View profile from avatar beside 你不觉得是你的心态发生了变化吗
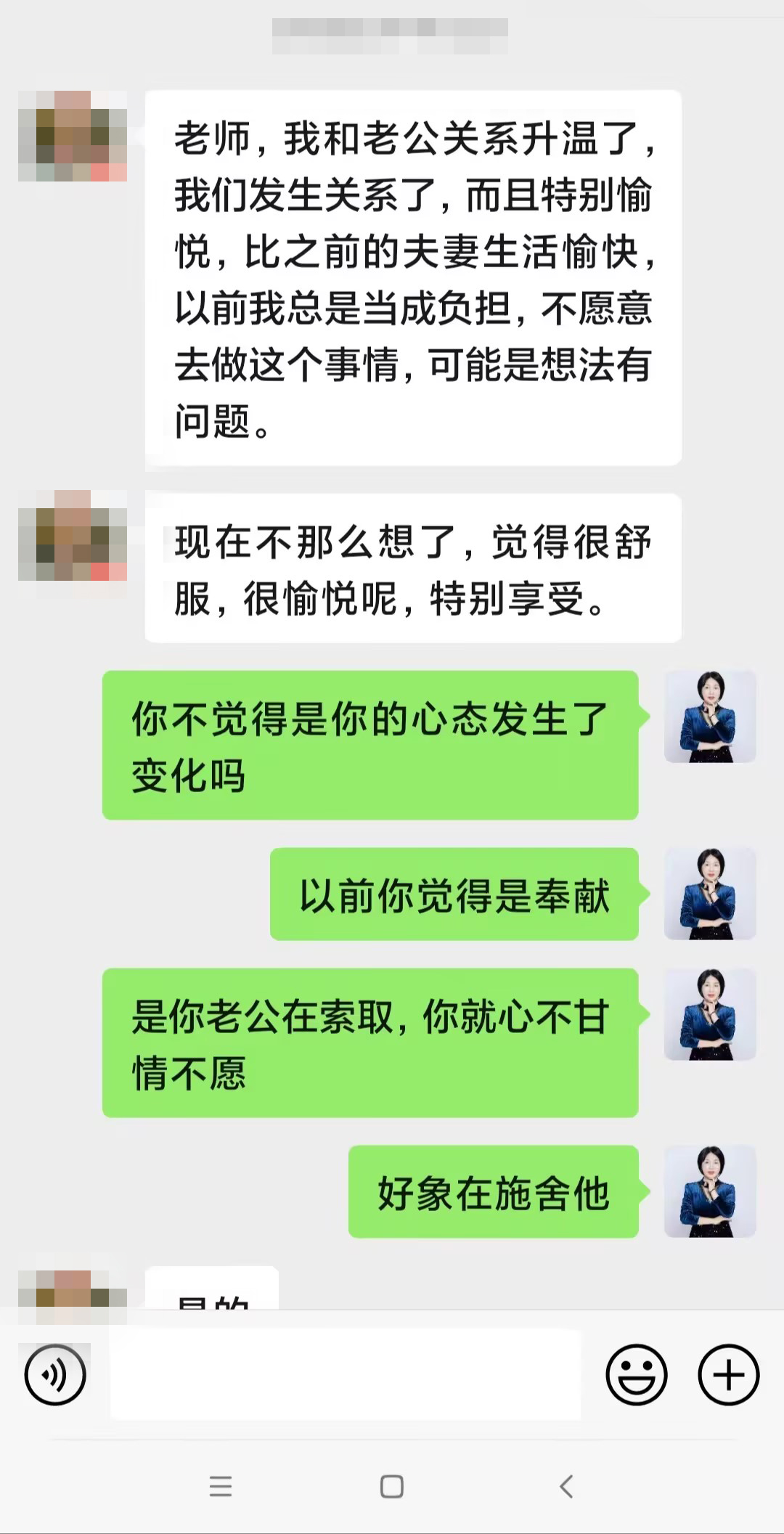 [710, 717]
